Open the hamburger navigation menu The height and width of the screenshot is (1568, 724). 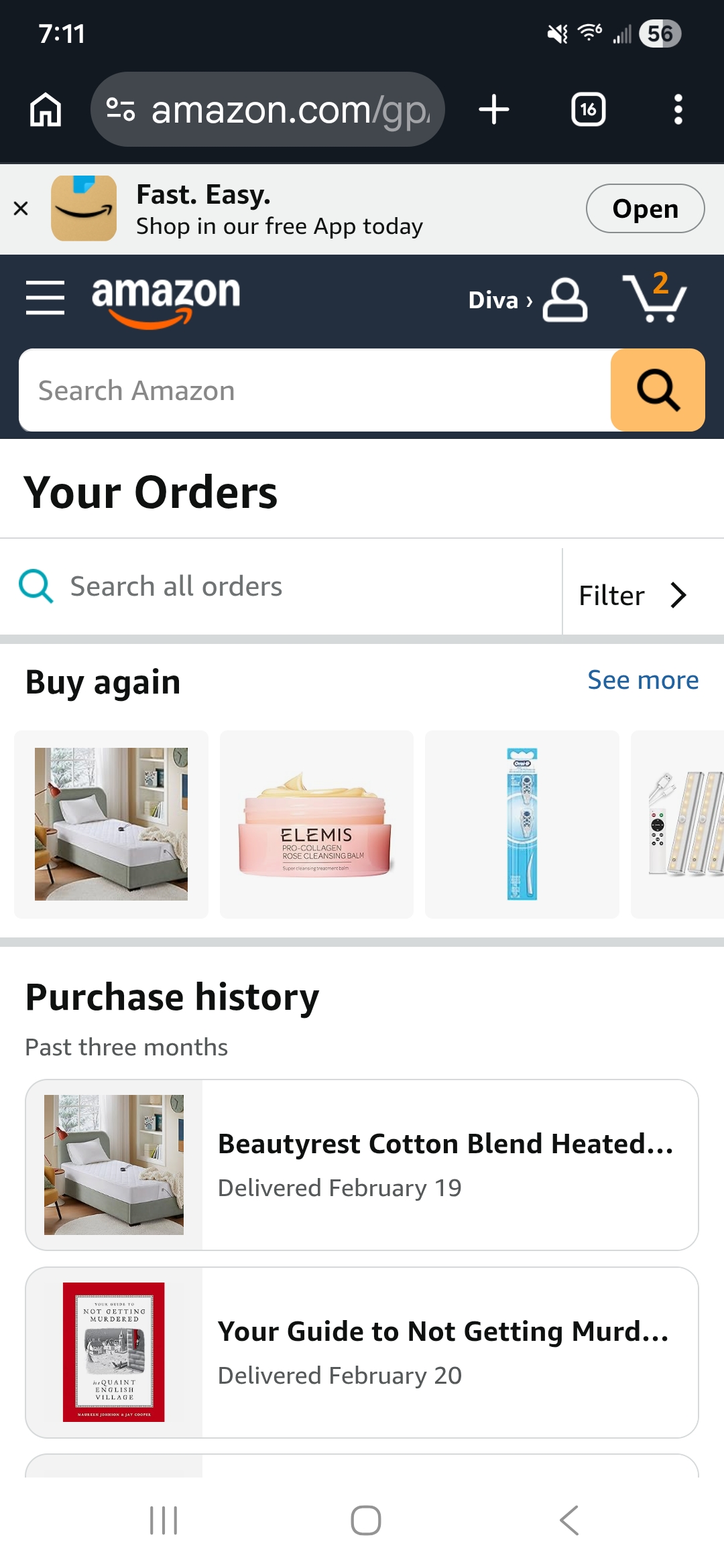[45, 298]
